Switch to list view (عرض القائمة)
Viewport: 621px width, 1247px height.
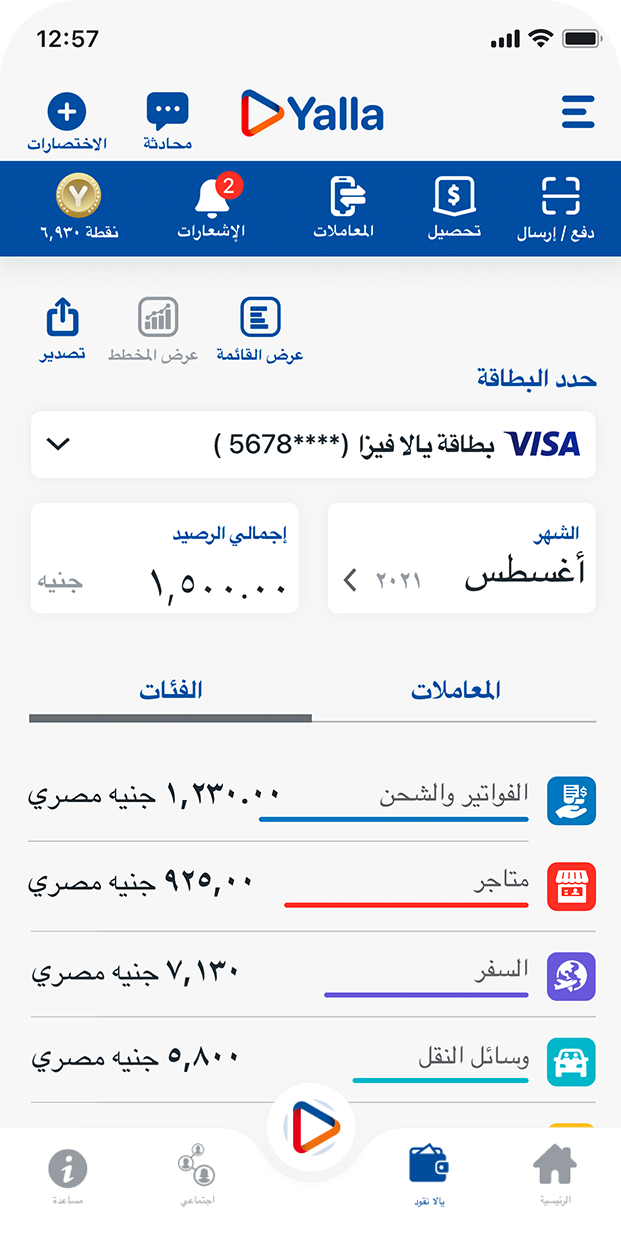tap(260, 330)
